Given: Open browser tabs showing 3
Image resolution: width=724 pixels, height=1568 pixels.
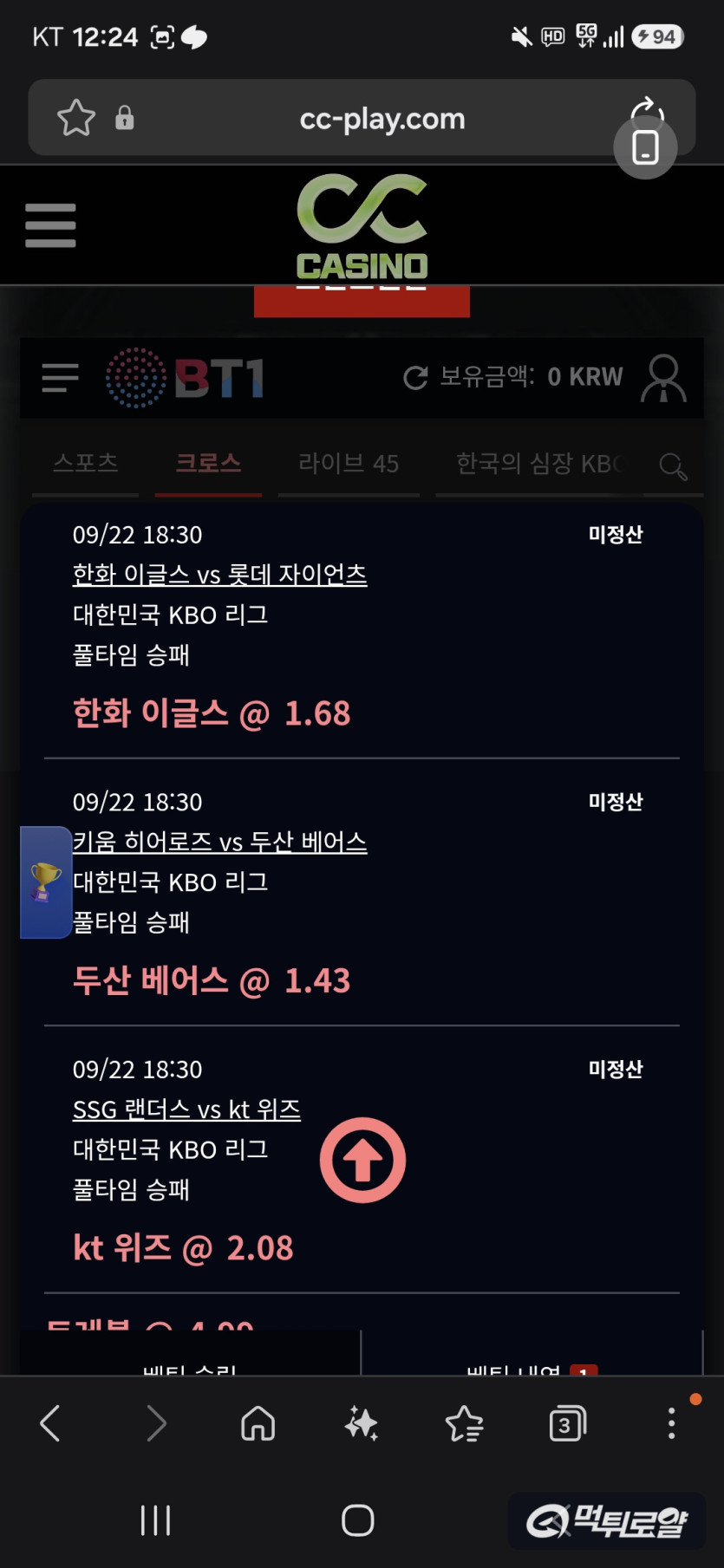Looking at the screenshot, I should click(567, 1423).
